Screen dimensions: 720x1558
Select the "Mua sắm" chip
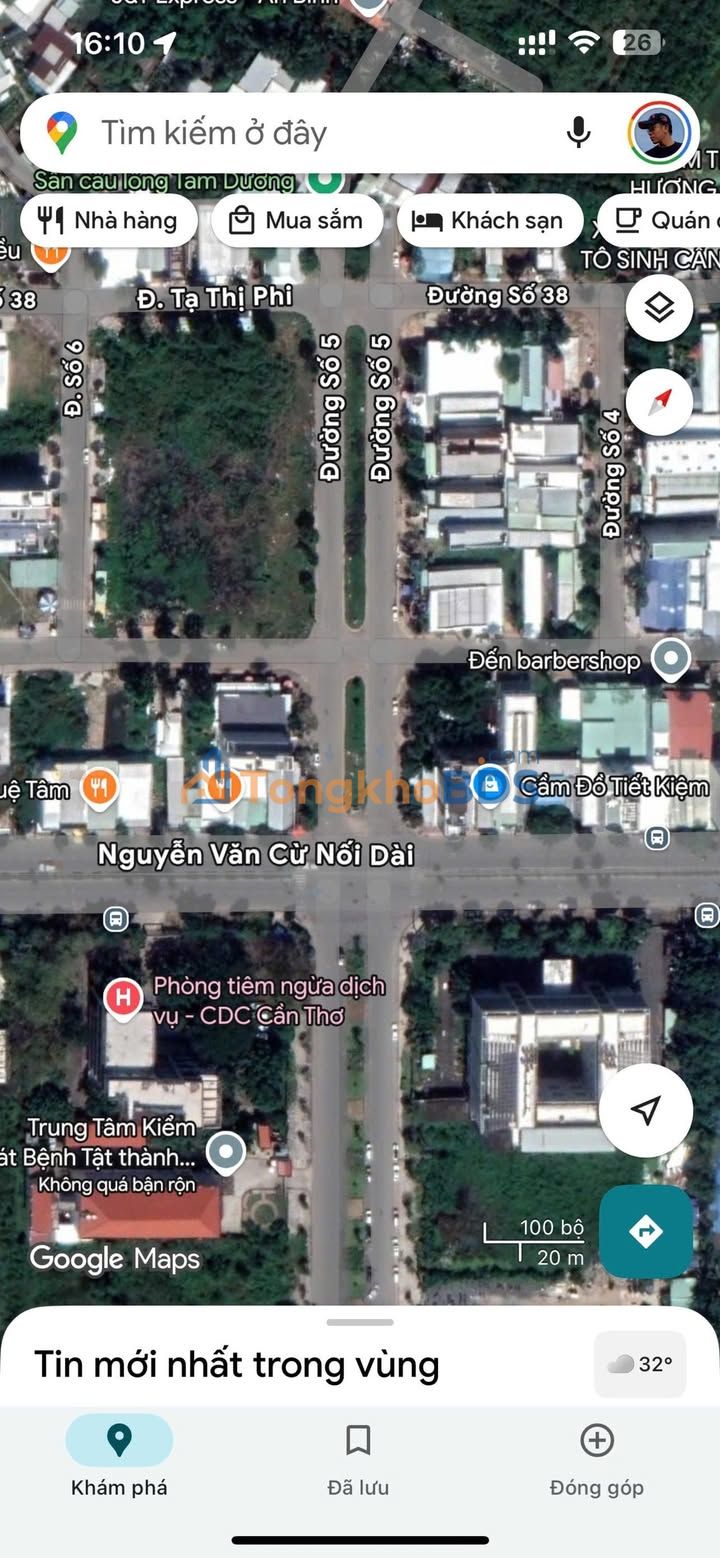(x=297, y=221)
